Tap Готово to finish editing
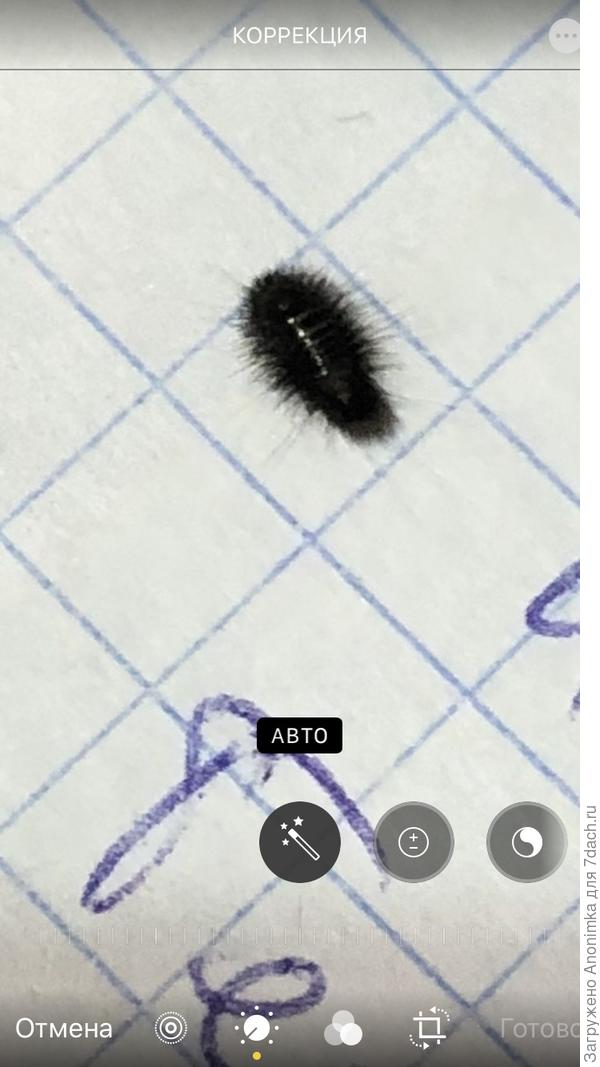The width and height of the screenshot is (600, 1067). pyautogui.click(x=539, y=1028)
